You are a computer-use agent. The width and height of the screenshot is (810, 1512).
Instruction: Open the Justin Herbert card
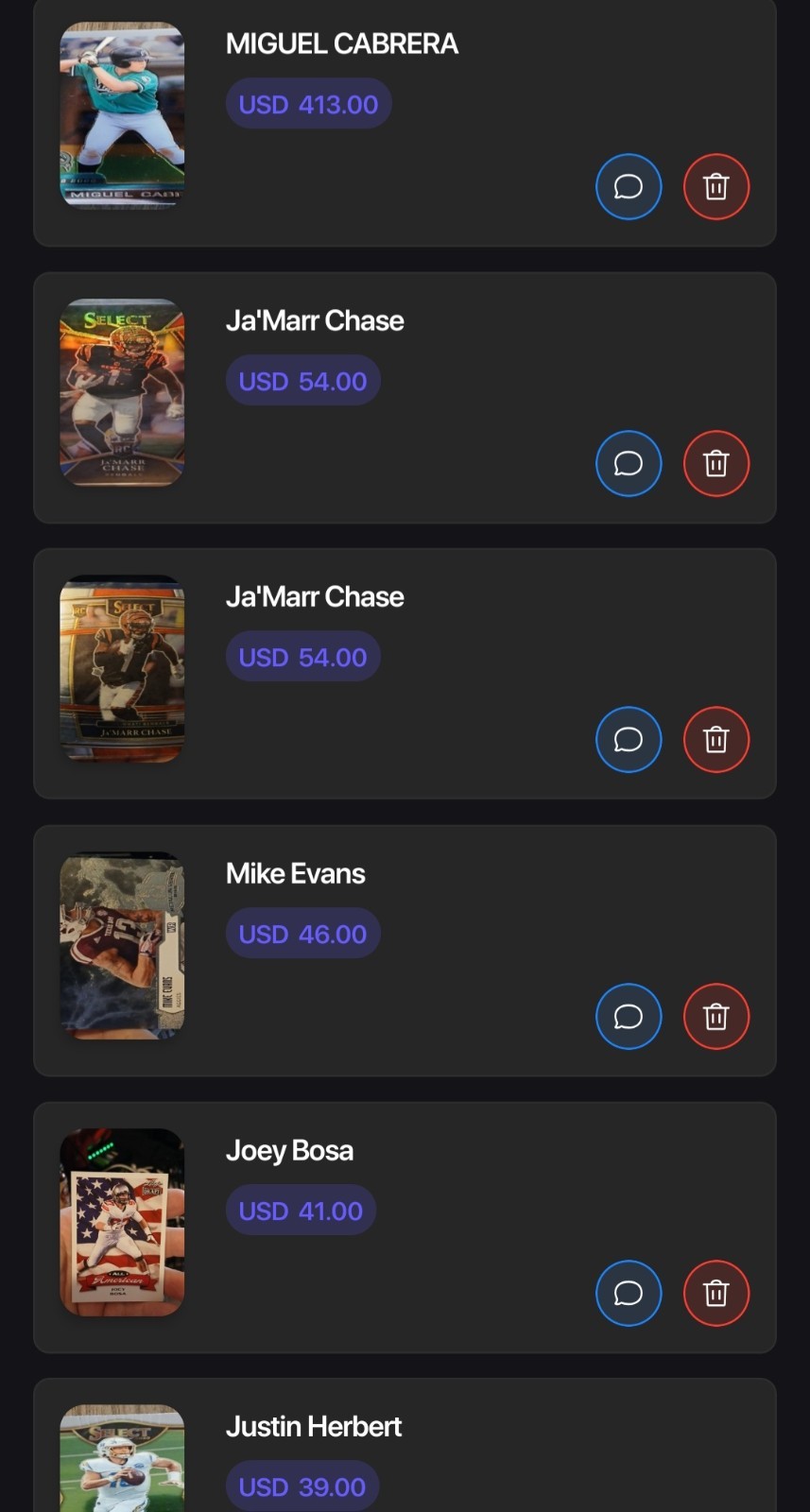point(313,1426)
